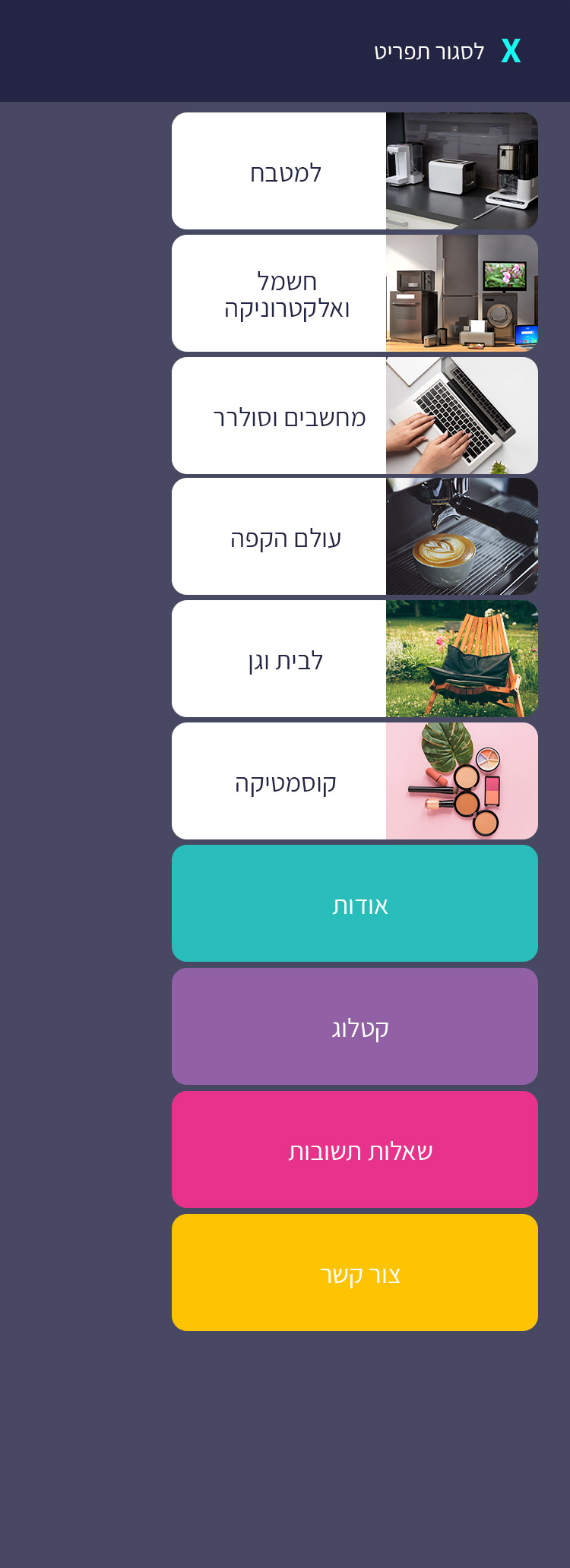Open the קוסמטיקה cosmetics category

pos(355,781)
